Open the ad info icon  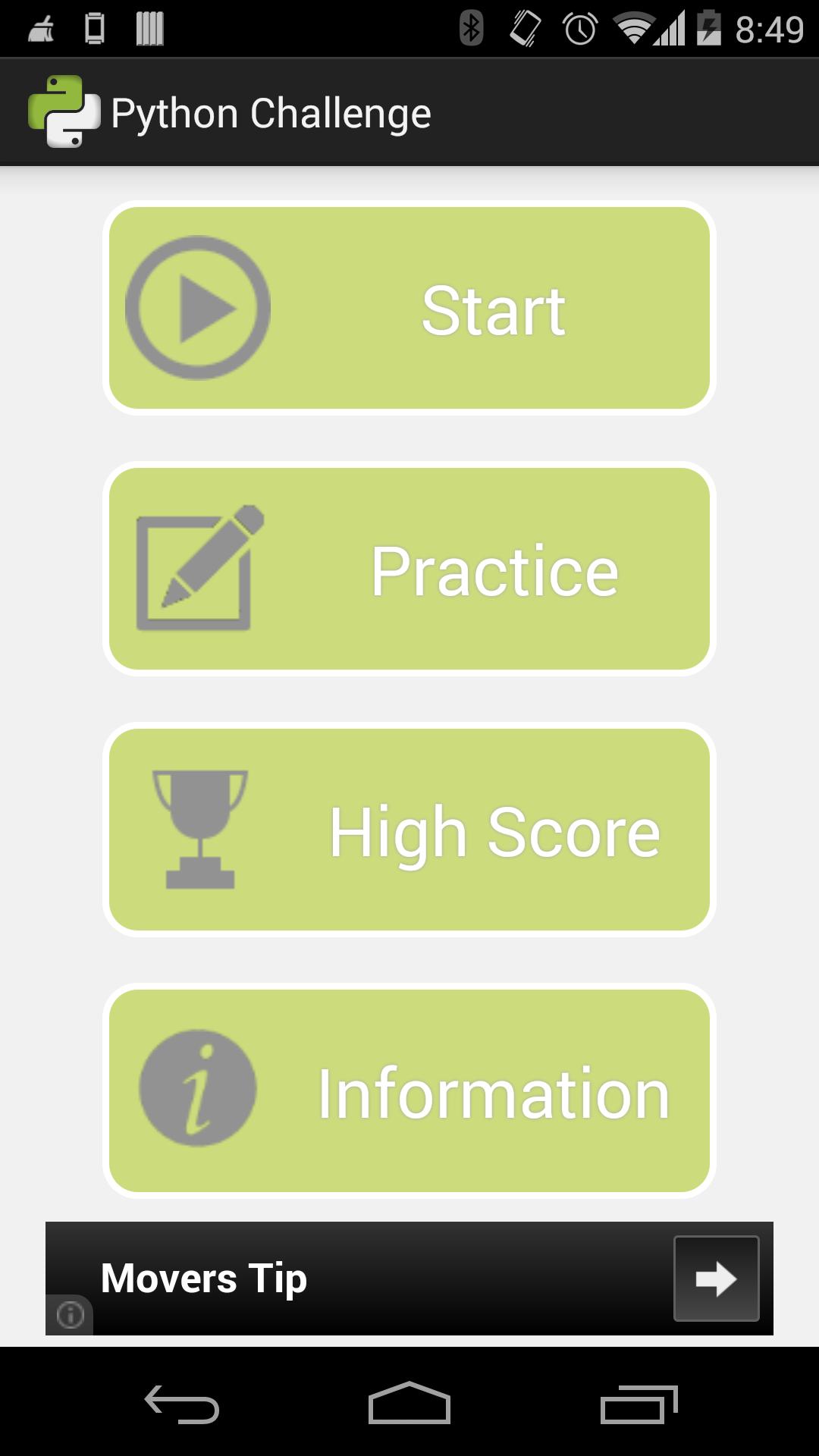(71, 1314)
